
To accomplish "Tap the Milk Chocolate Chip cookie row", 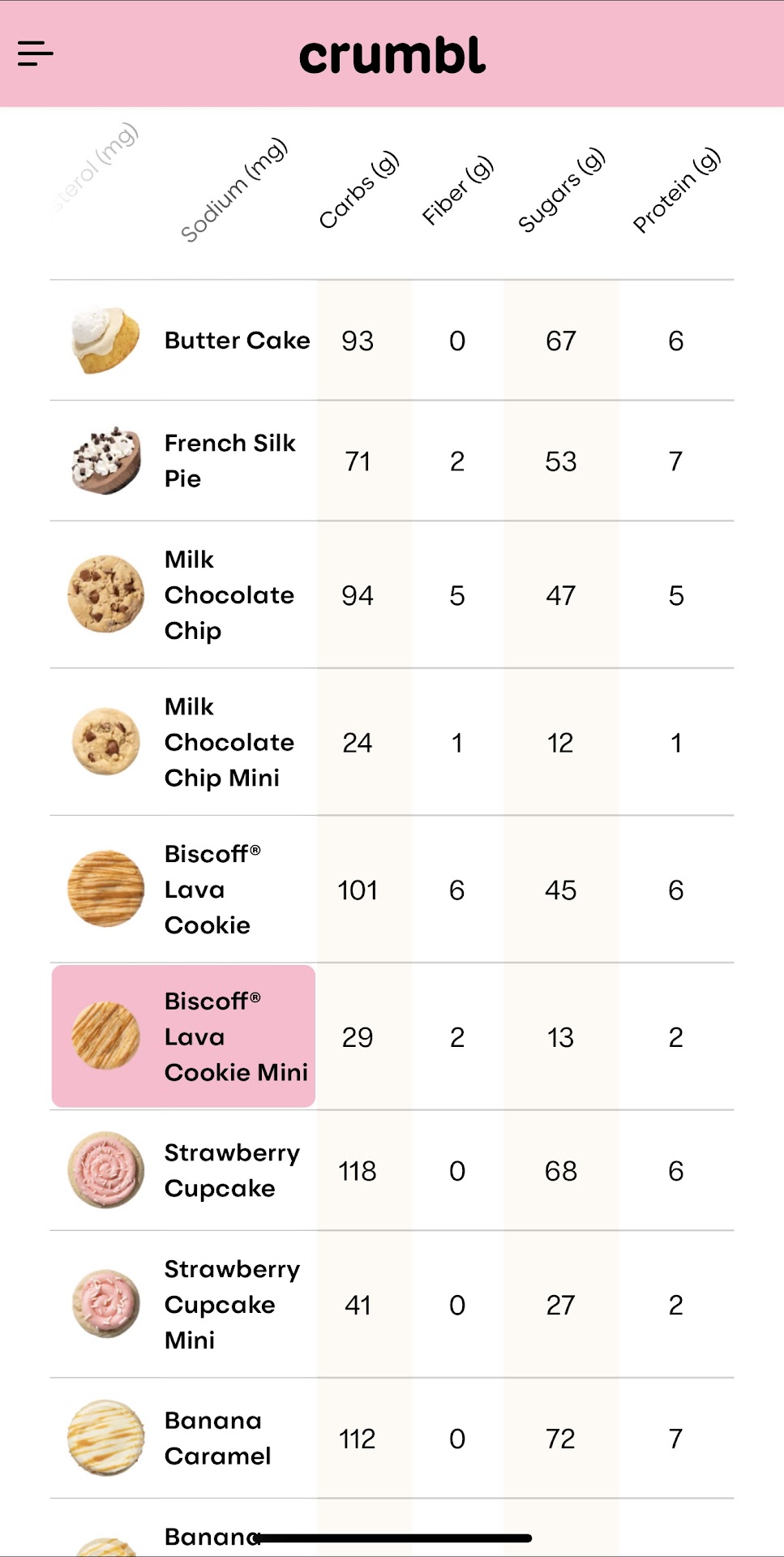I will coord(229,595).
